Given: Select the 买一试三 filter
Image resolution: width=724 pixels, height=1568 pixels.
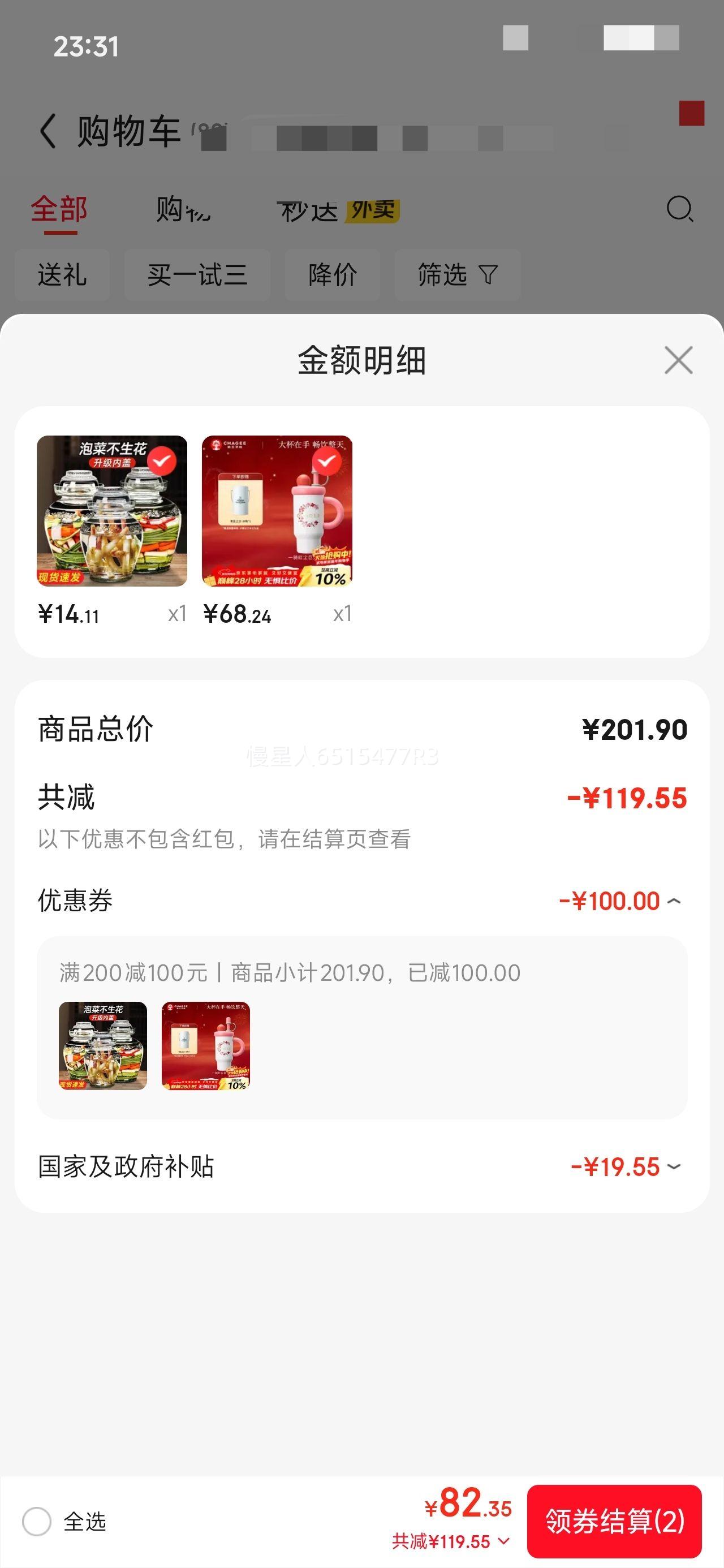Looking at the screenshot, I should point(198,275).
